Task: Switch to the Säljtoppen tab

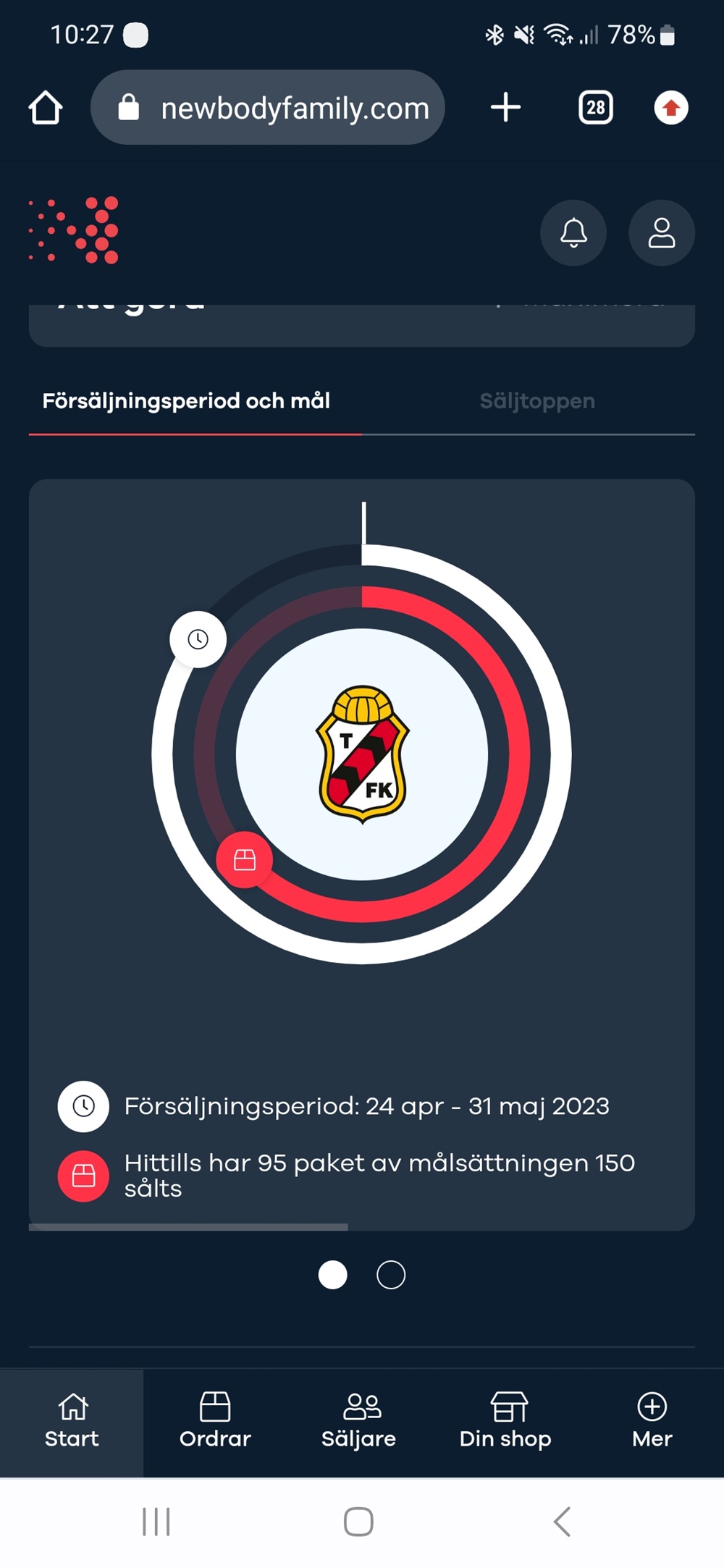Action: 537,401
